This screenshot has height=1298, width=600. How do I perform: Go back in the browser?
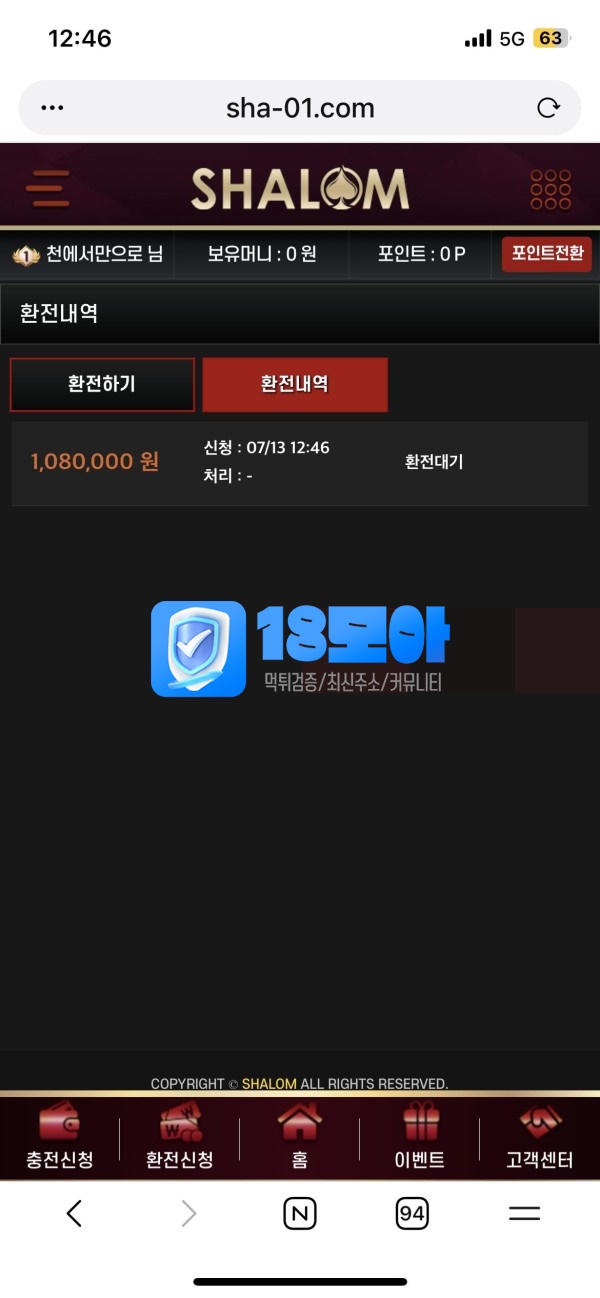[74, 1214]
